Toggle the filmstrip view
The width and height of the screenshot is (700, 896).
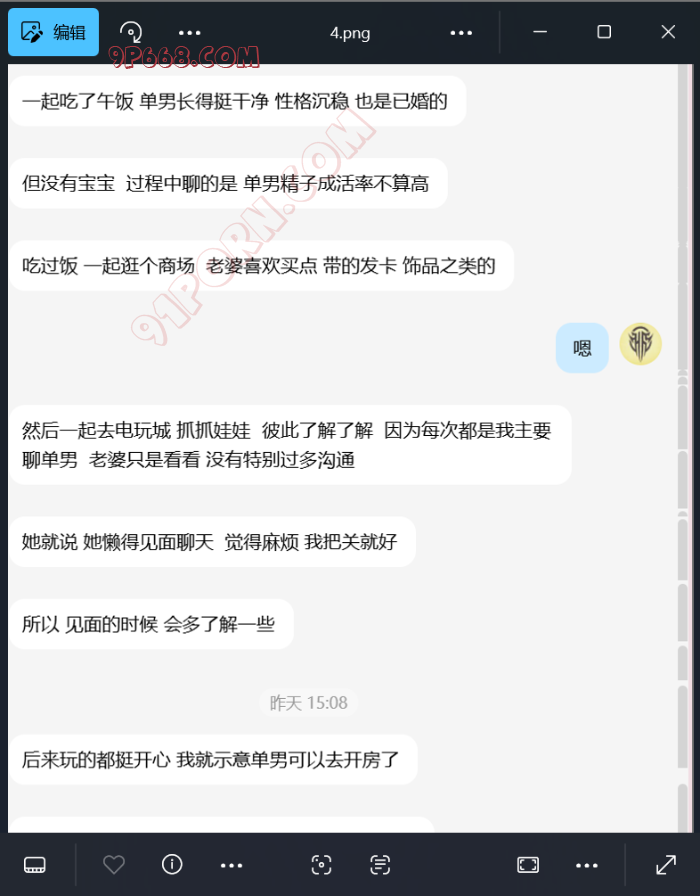click(x=35, y=865)
